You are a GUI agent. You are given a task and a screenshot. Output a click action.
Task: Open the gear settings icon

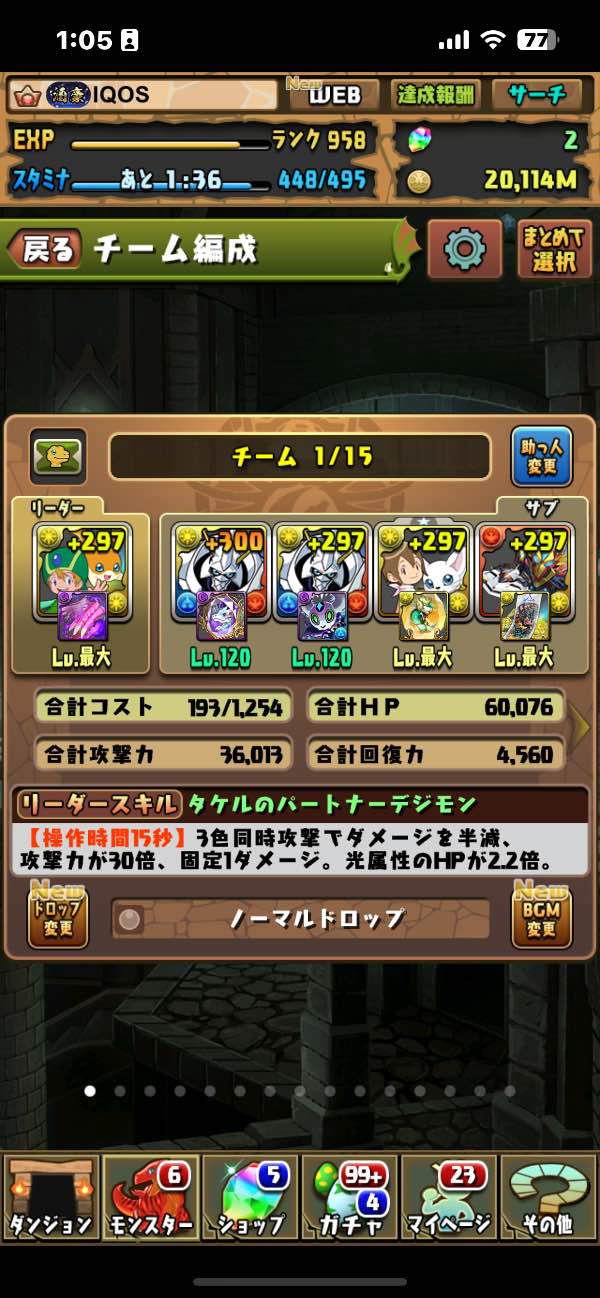[x=464, y=248]
